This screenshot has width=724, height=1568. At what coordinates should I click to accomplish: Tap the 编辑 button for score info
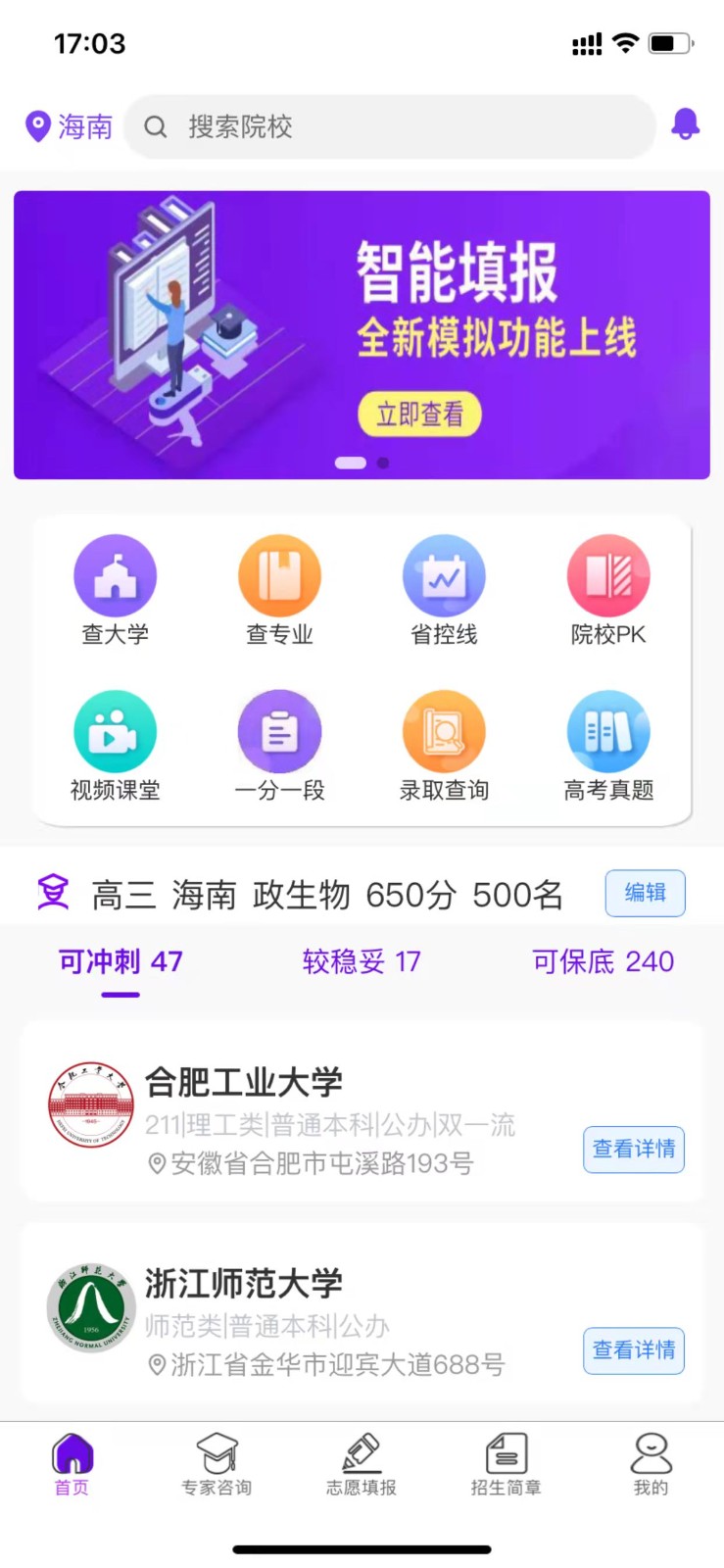click(645, 893)
